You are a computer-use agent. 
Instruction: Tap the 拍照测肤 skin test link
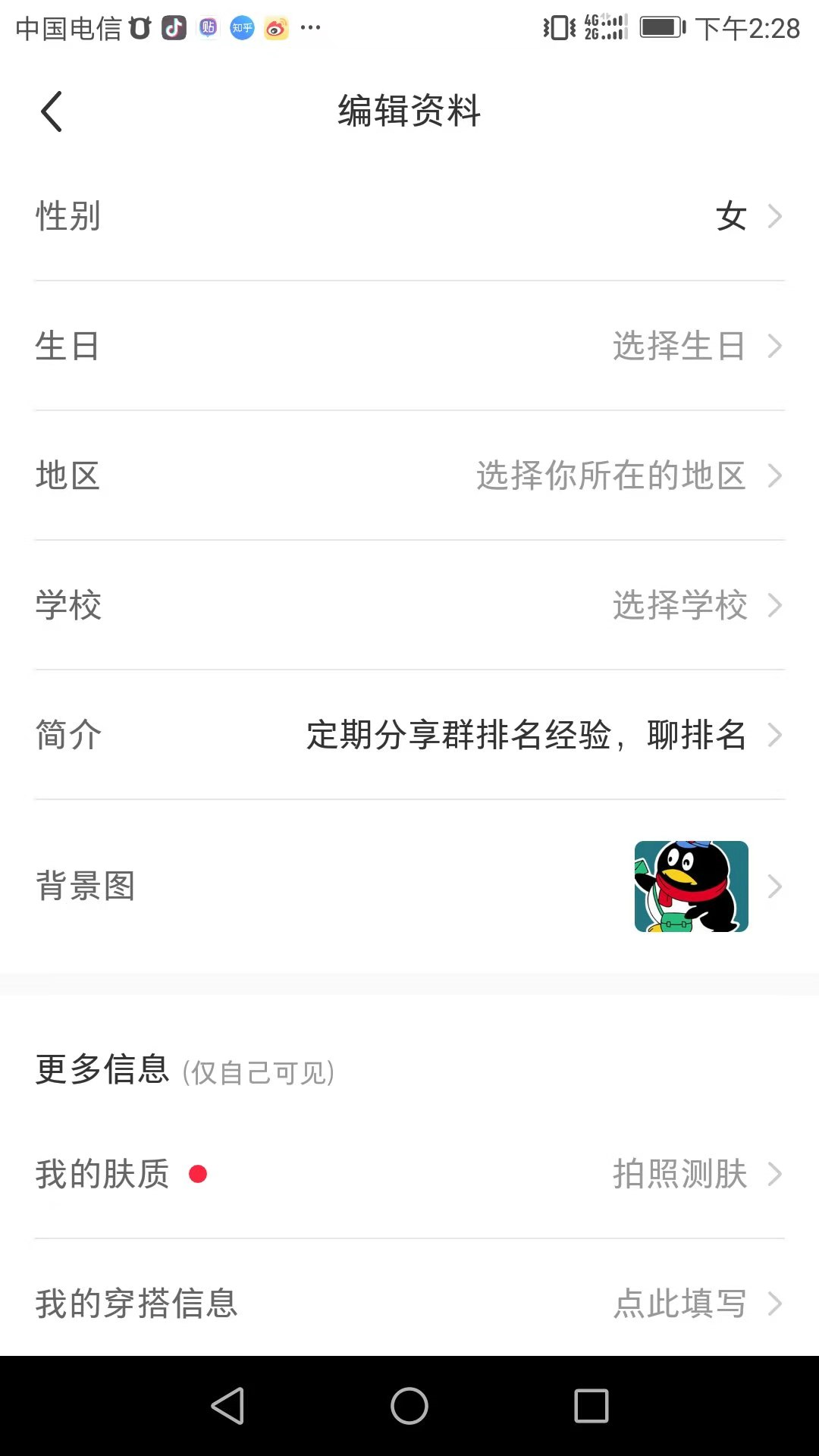(679, 1173)
